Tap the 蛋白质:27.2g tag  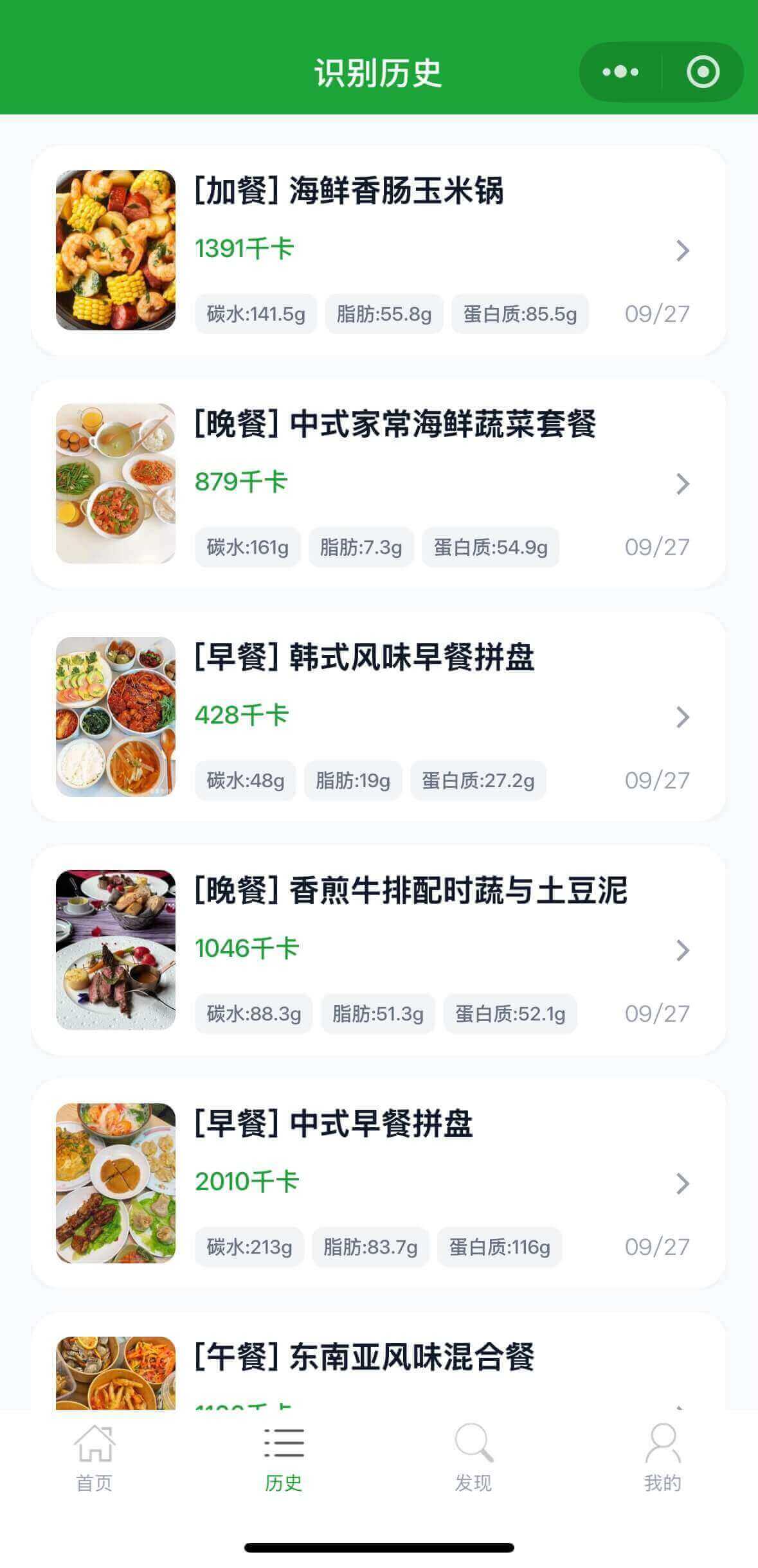click(x=478, y=780)
